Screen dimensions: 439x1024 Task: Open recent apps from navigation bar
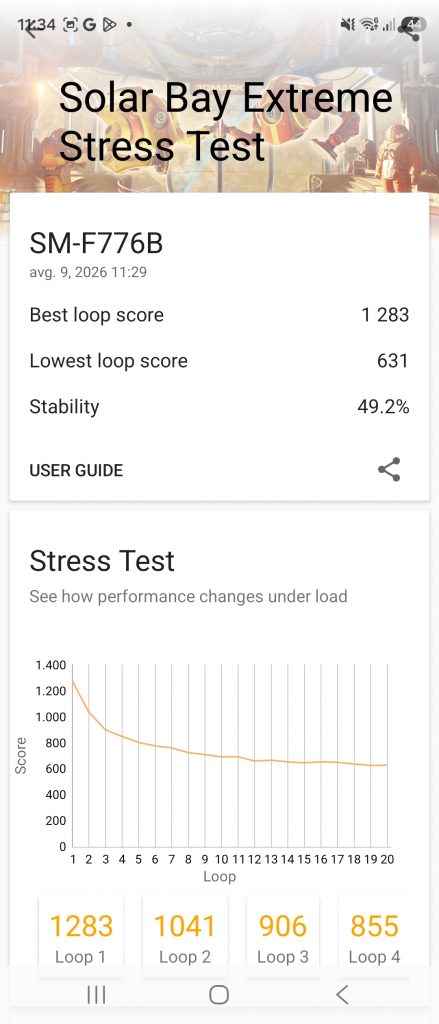pos(97,995)
